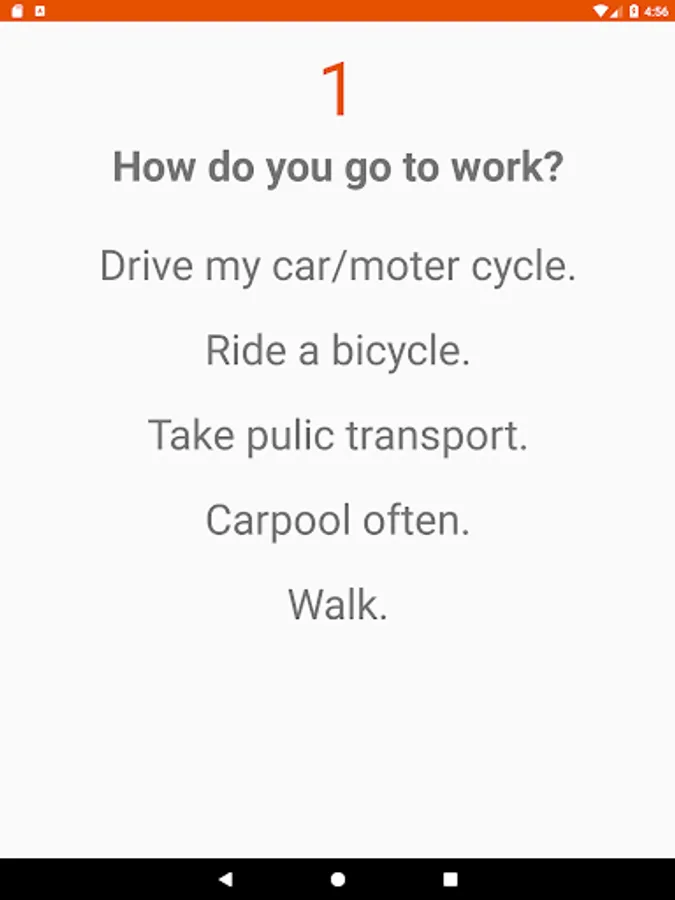Go back using the system back button
675x900 pixels.
[225, 879]
